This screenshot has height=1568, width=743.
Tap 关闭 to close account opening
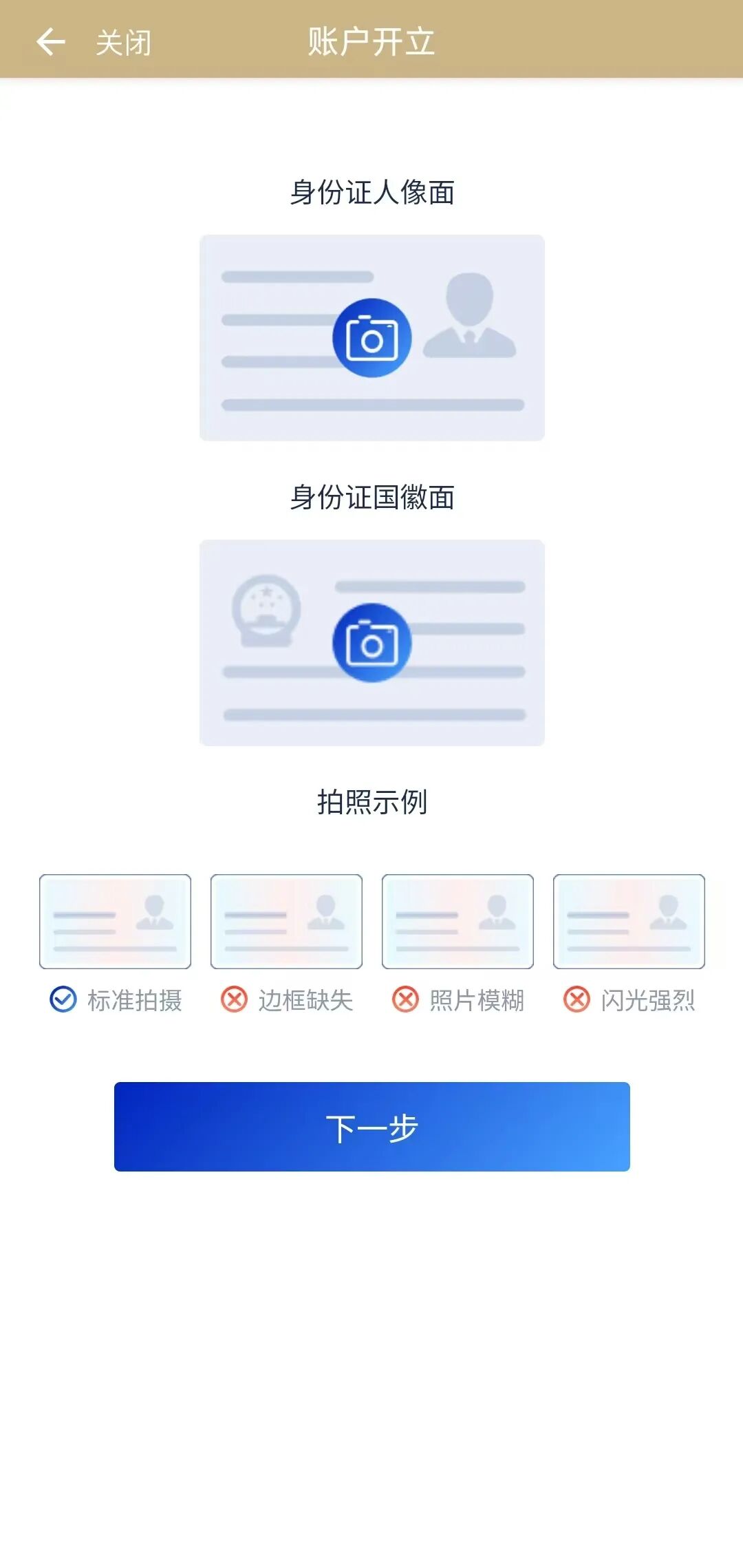click(123, 43)
